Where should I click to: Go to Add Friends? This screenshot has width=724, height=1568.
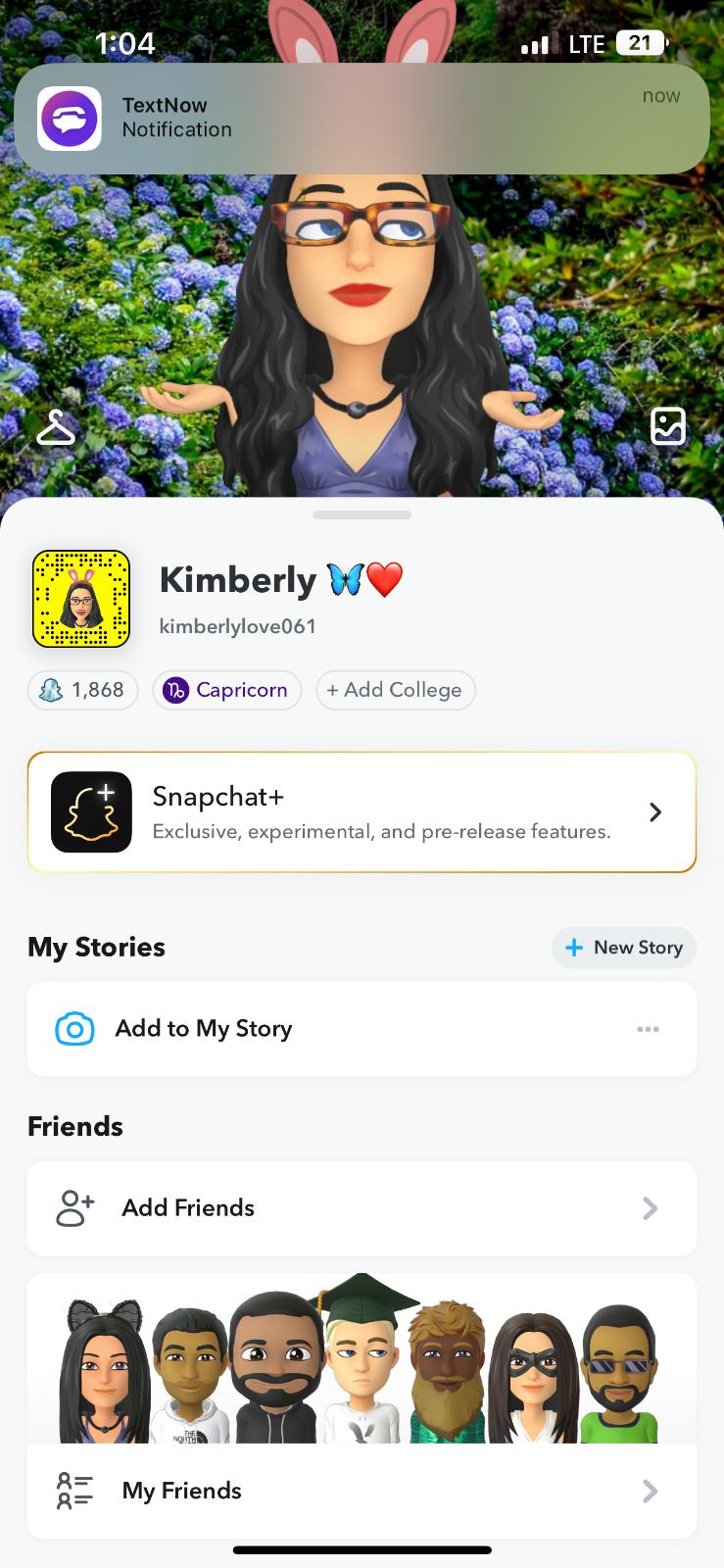(362, 1208)
